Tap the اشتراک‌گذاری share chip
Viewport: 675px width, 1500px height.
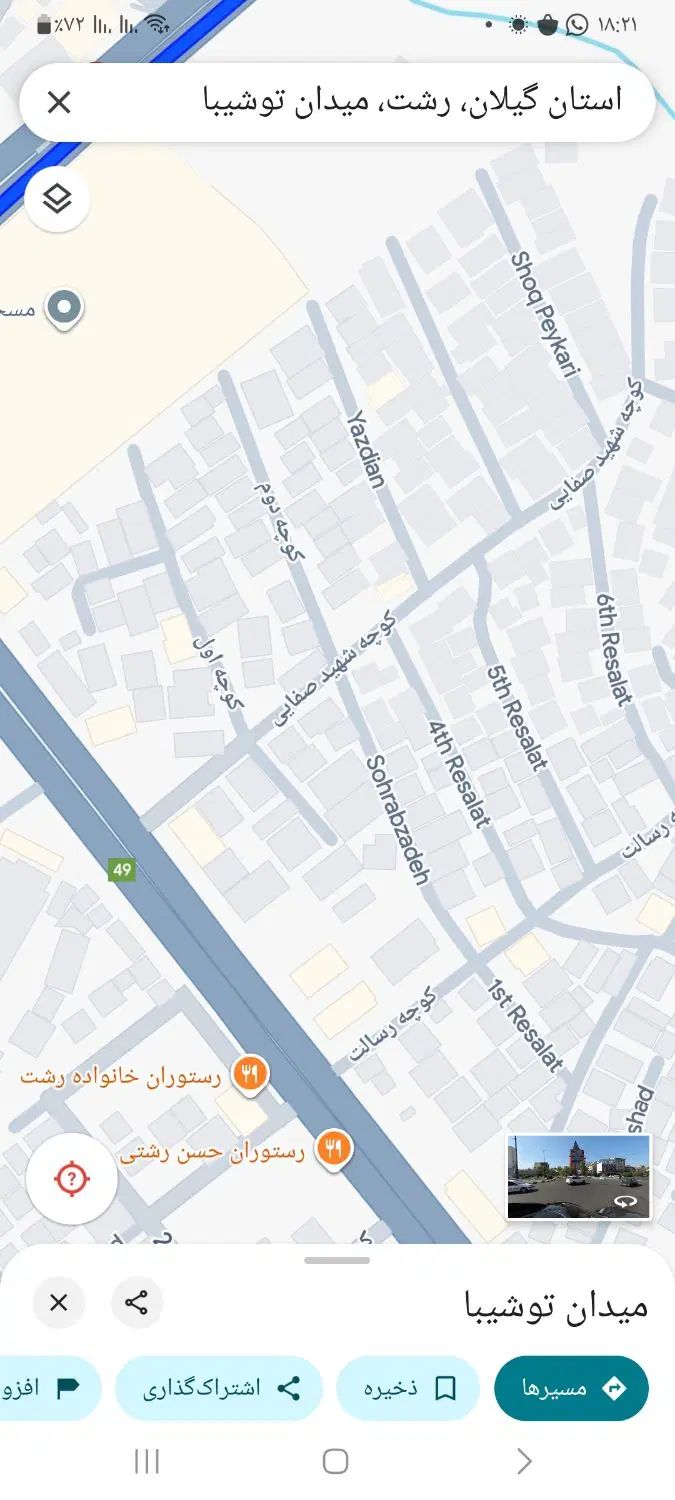(219, 1388)
